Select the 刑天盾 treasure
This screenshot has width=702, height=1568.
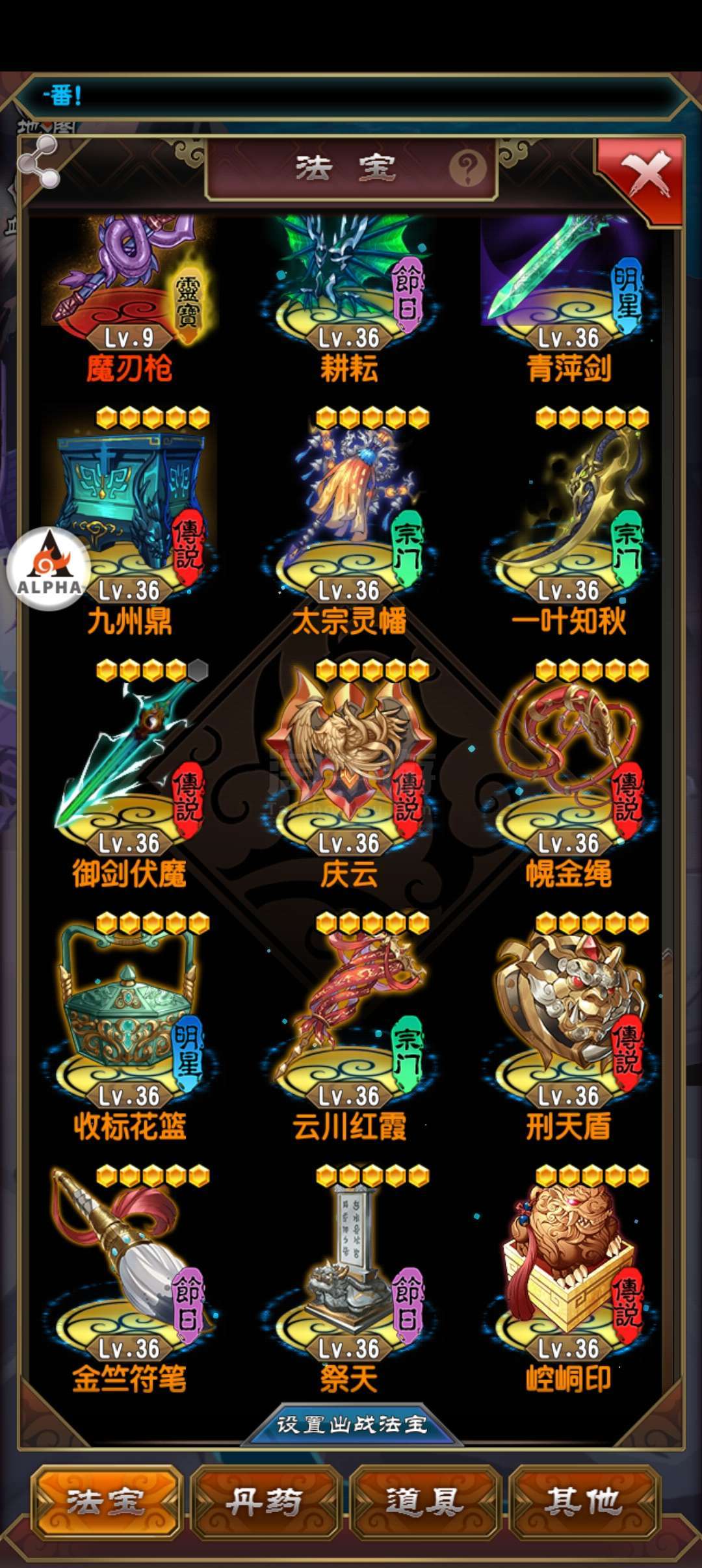[569, 1028]
